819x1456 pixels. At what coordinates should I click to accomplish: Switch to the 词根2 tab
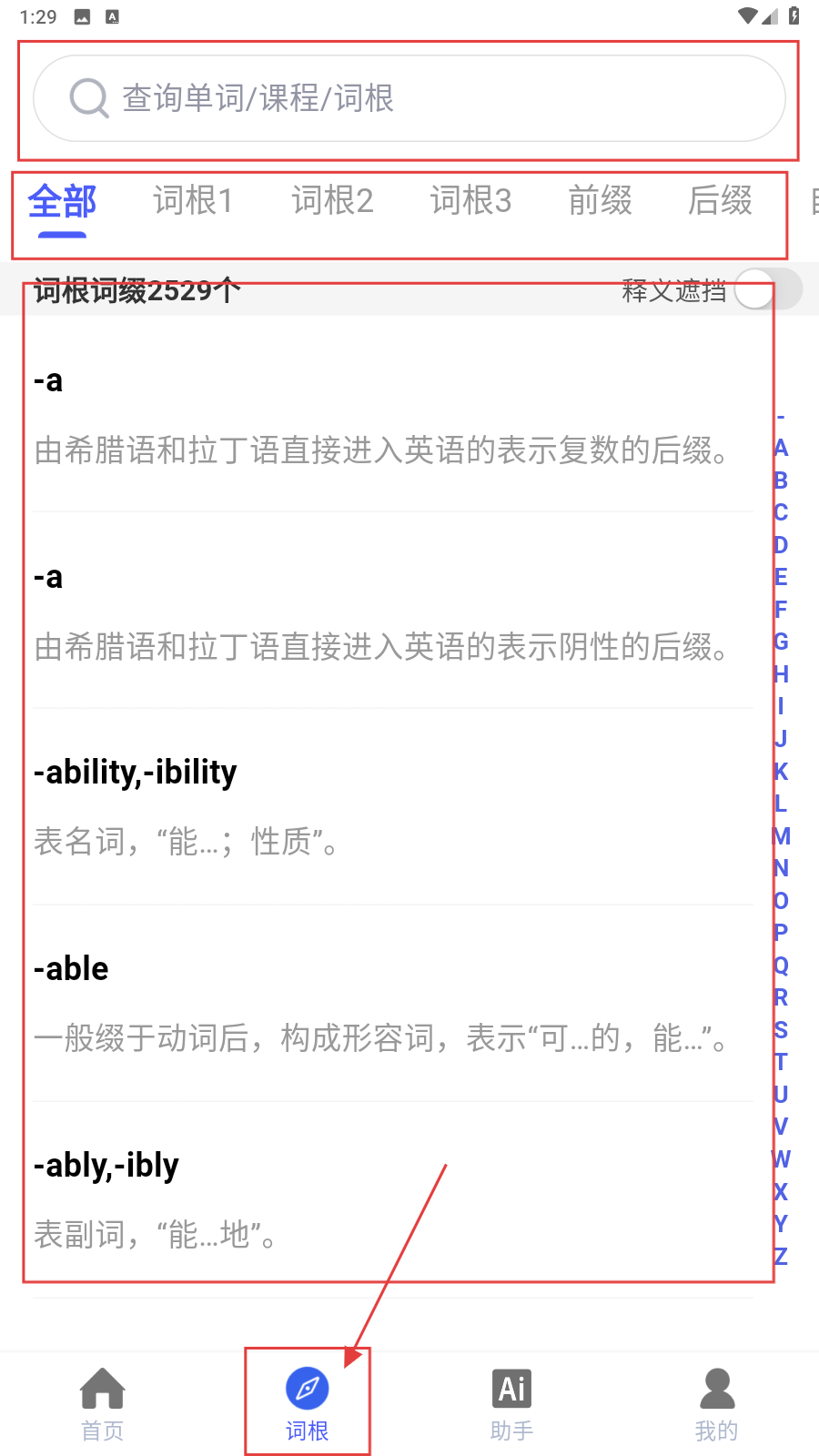(332, 200)
